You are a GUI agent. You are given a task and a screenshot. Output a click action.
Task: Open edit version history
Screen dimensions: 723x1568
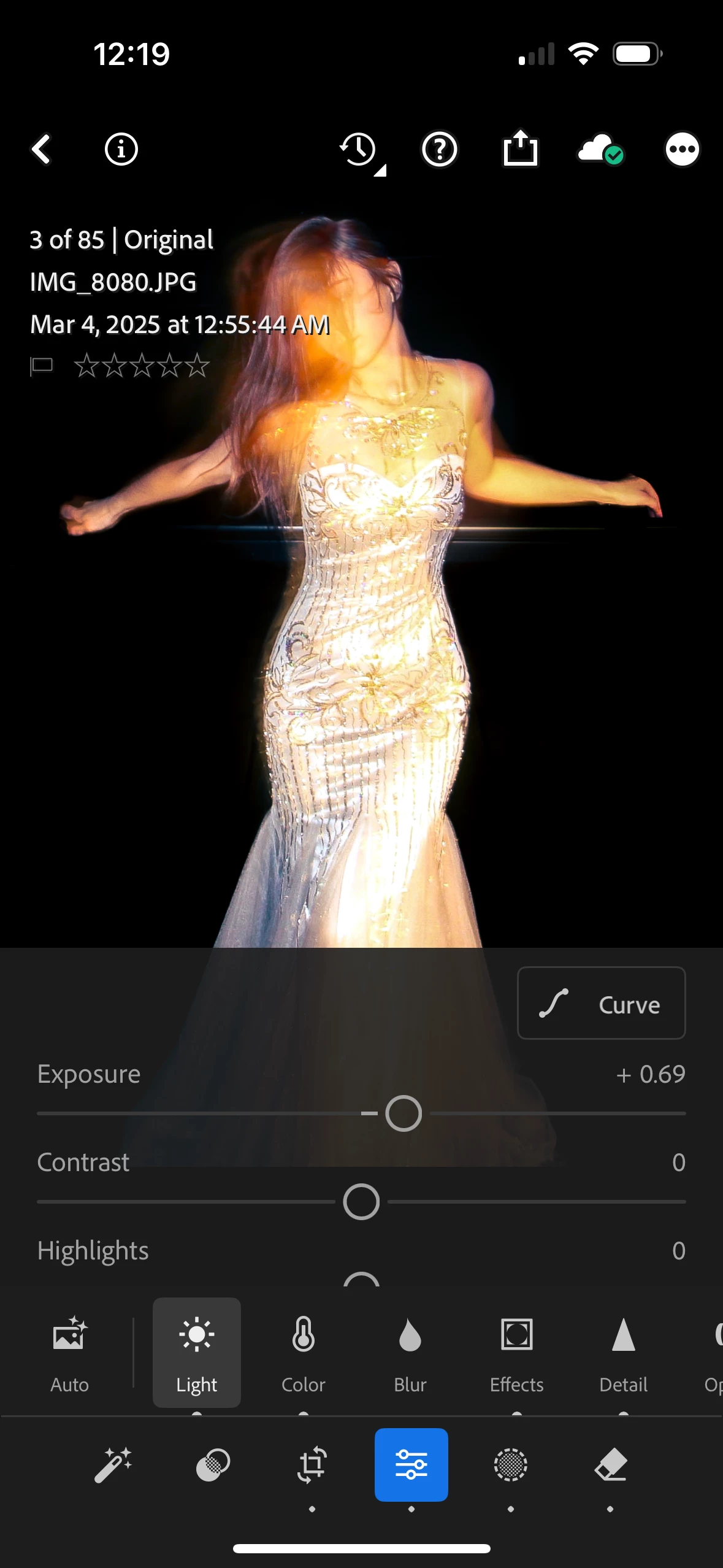359,150
